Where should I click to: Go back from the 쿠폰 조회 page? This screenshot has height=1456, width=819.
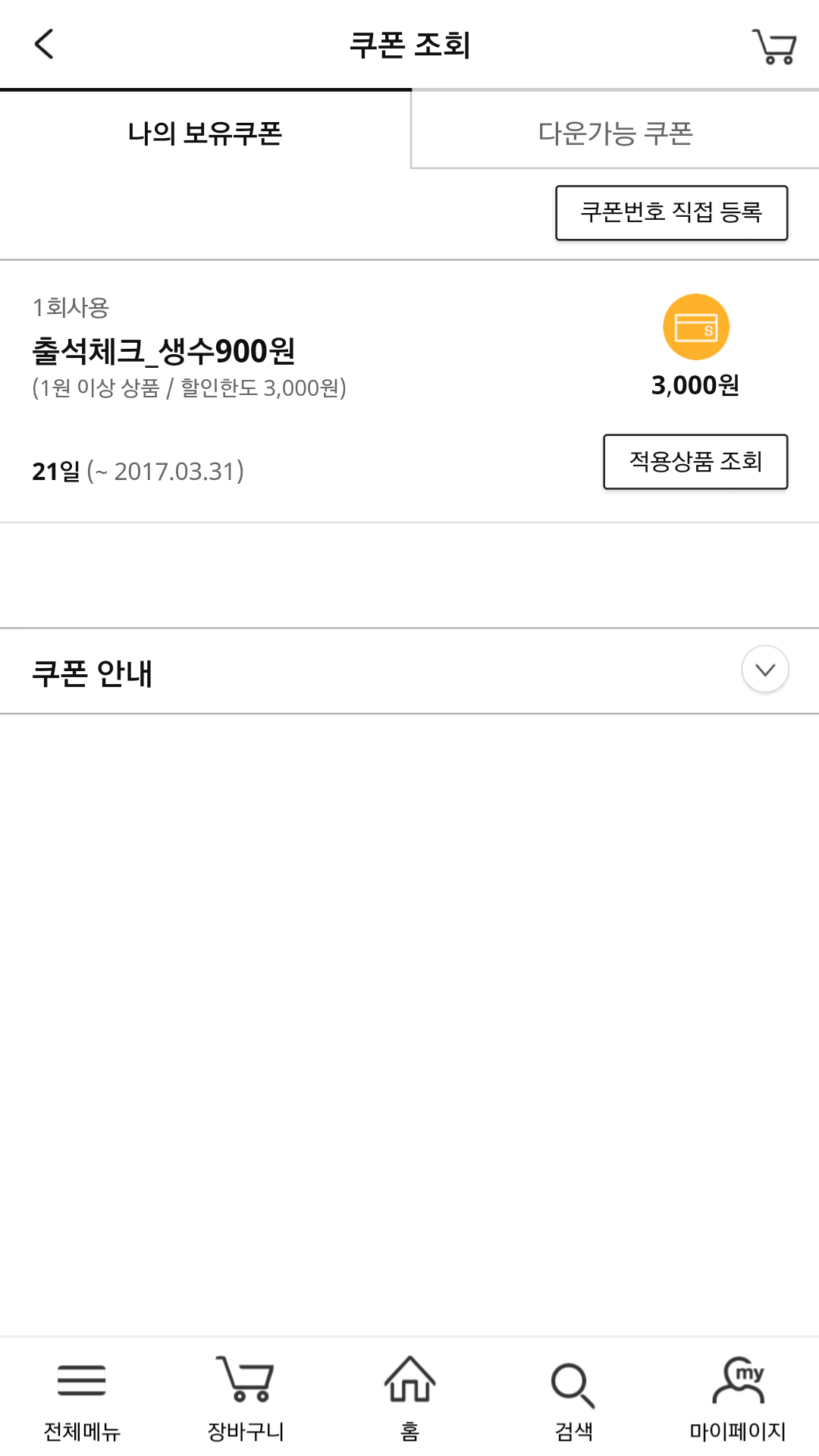click(45, 44)
